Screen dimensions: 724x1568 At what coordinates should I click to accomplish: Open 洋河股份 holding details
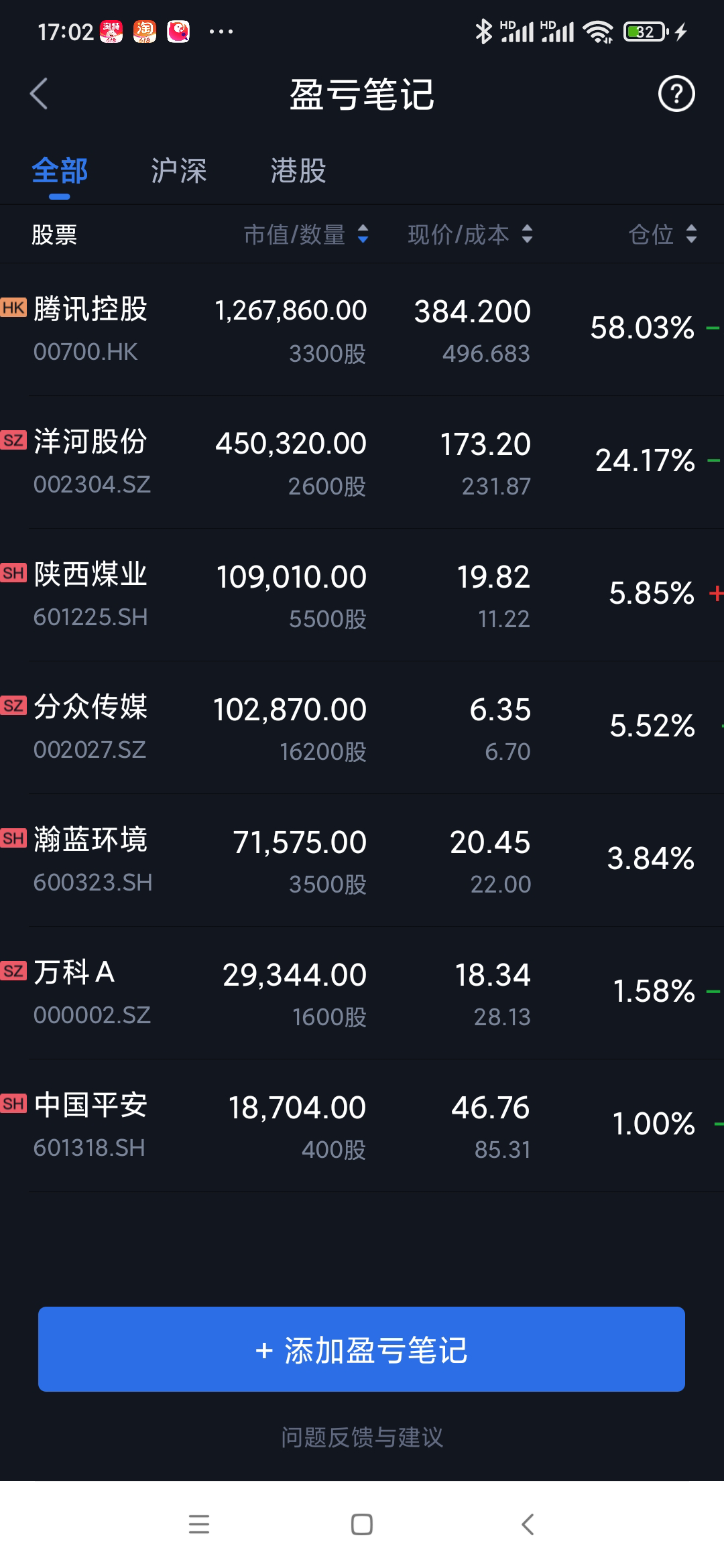362,462
